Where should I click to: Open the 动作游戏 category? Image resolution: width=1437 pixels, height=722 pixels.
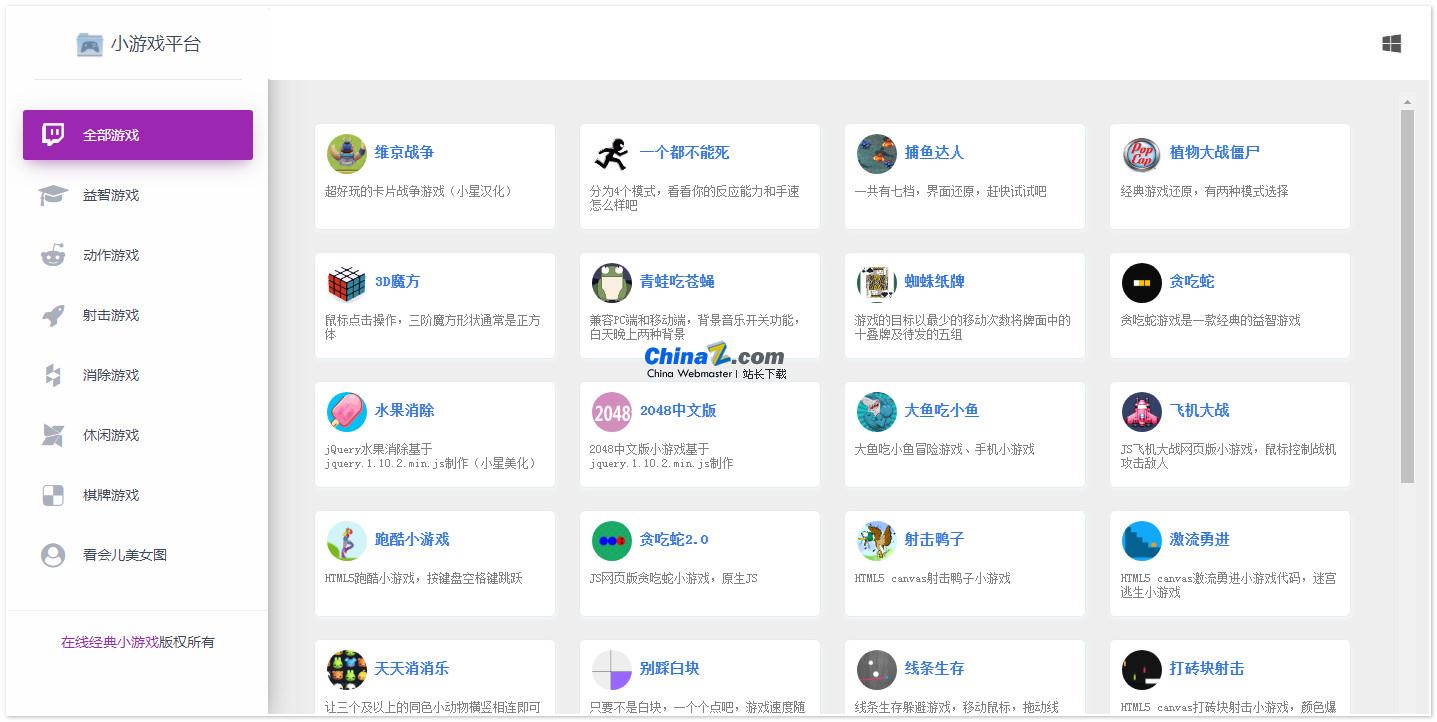110,255
